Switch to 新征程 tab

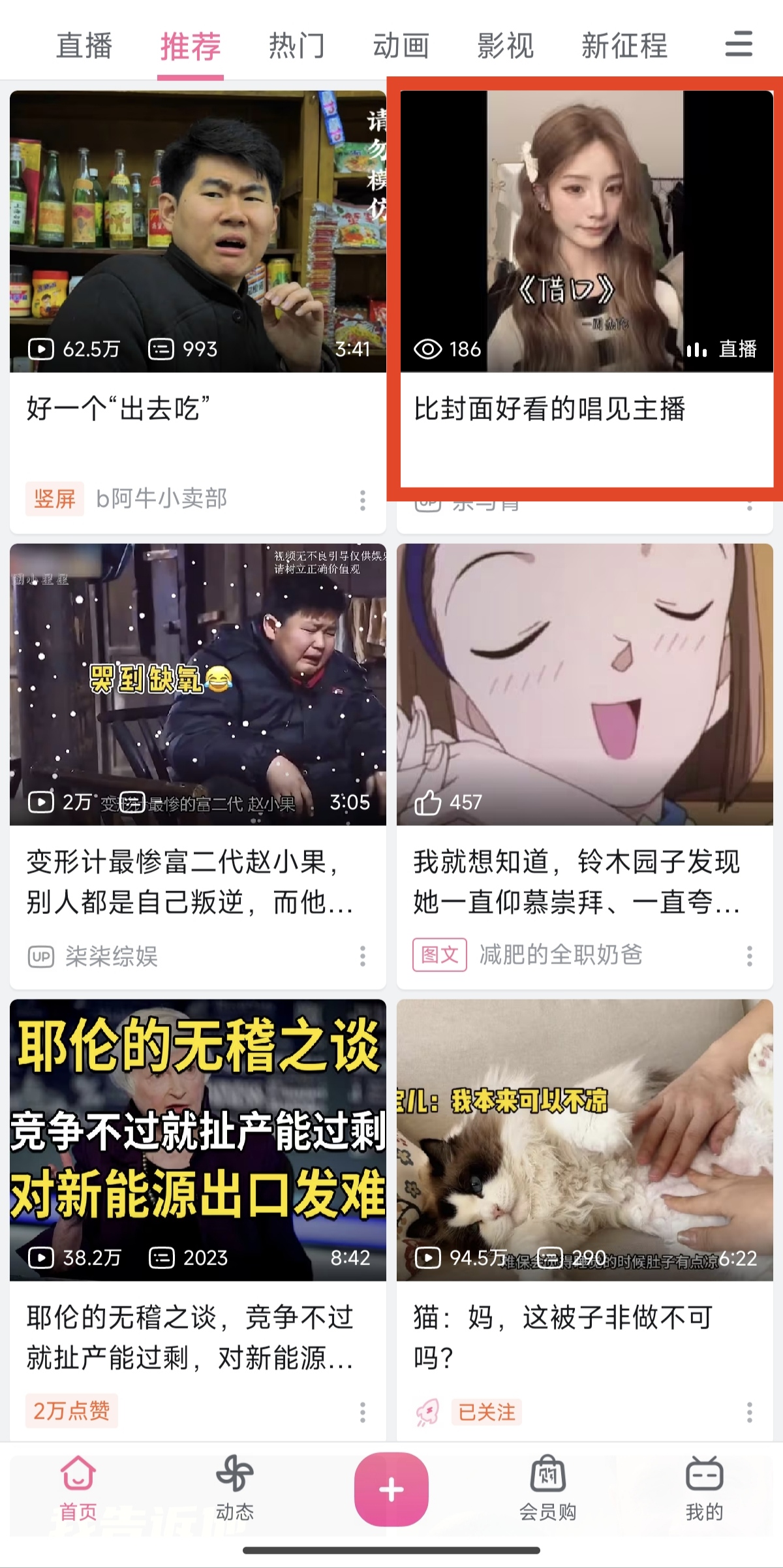[x=624, y=46]
